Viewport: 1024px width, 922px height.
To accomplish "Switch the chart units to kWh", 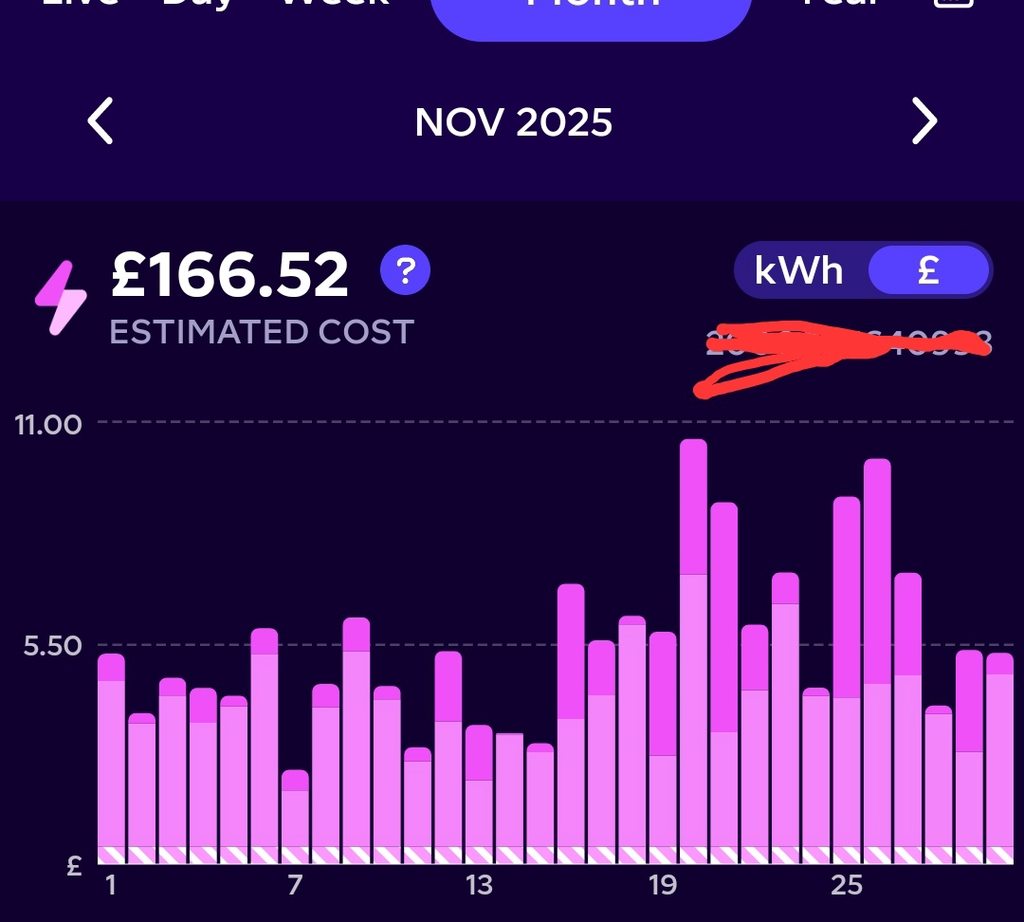I will click(x=799, y=270).
